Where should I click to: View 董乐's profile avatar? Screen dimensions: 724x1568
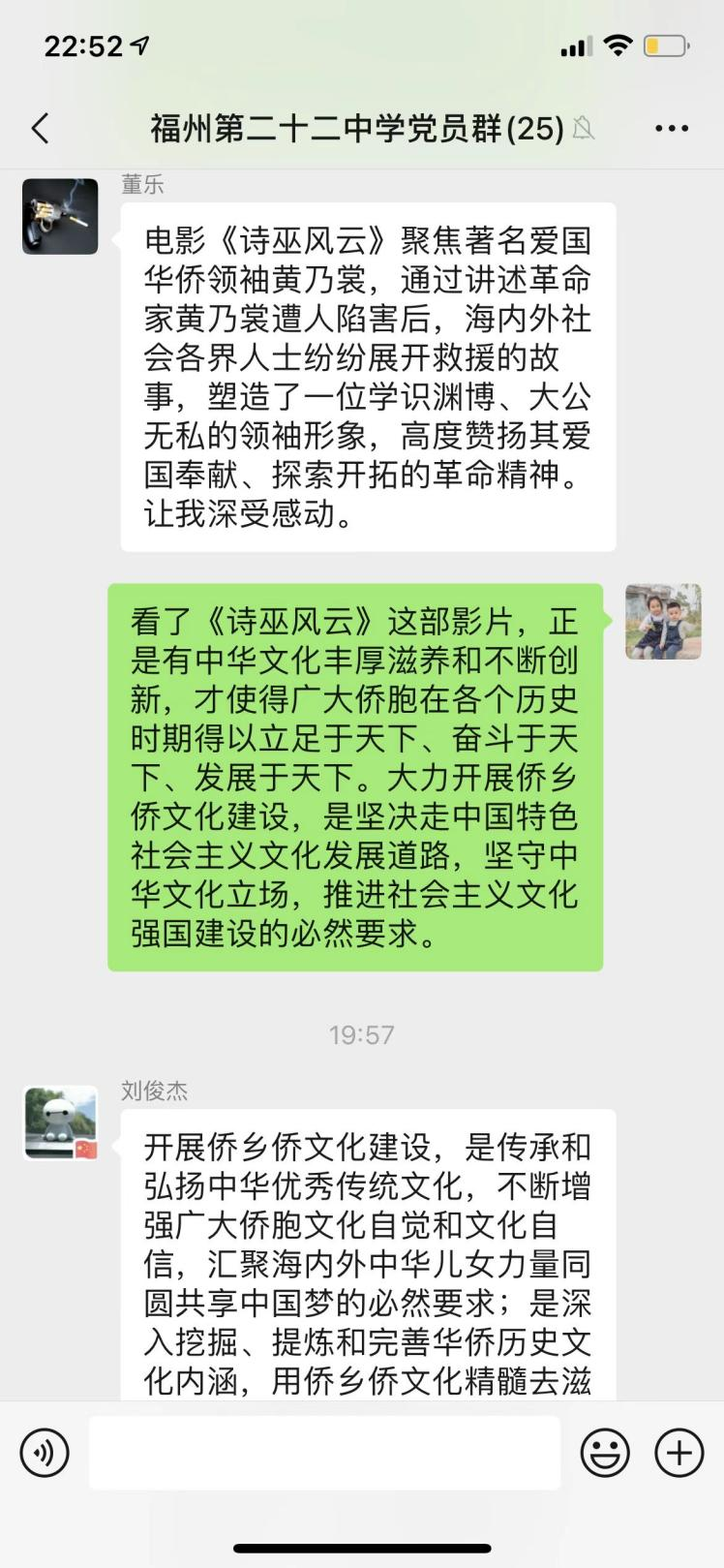tap(60, 216)
